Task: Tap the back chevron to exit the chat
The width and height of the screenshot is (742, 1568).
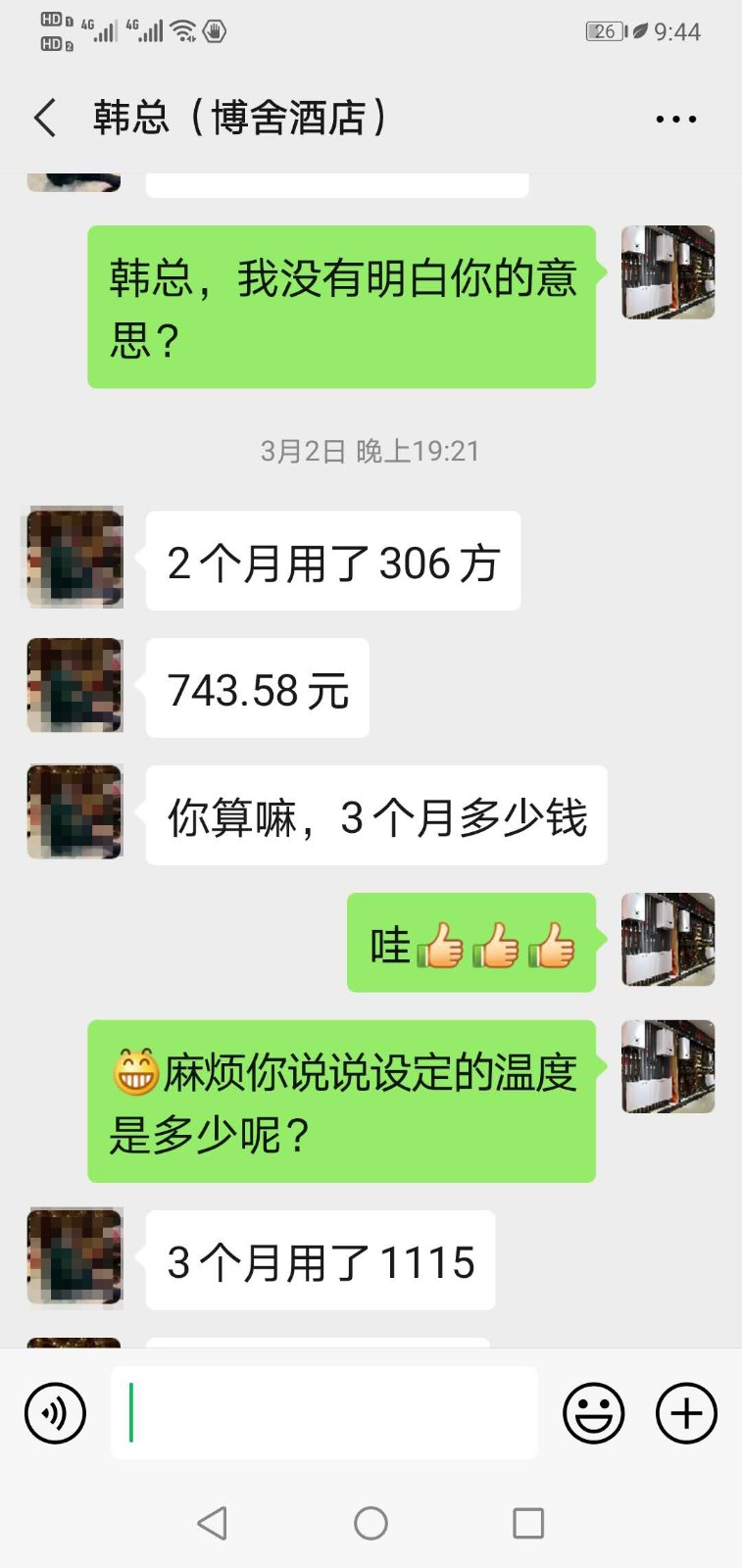Action: click(43, 117)
